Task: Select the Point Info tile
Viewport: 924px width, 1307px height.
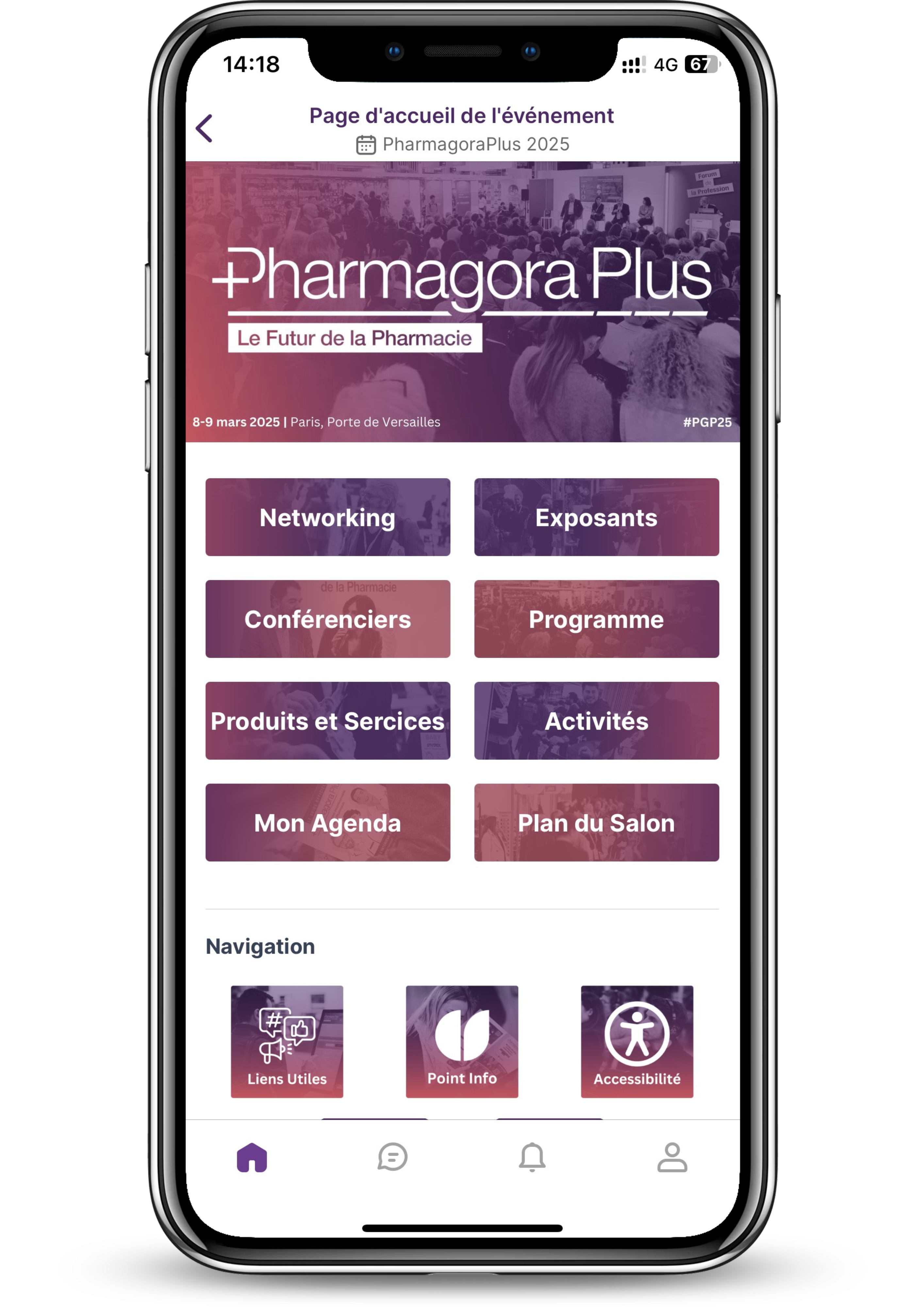Action: 462,1041
